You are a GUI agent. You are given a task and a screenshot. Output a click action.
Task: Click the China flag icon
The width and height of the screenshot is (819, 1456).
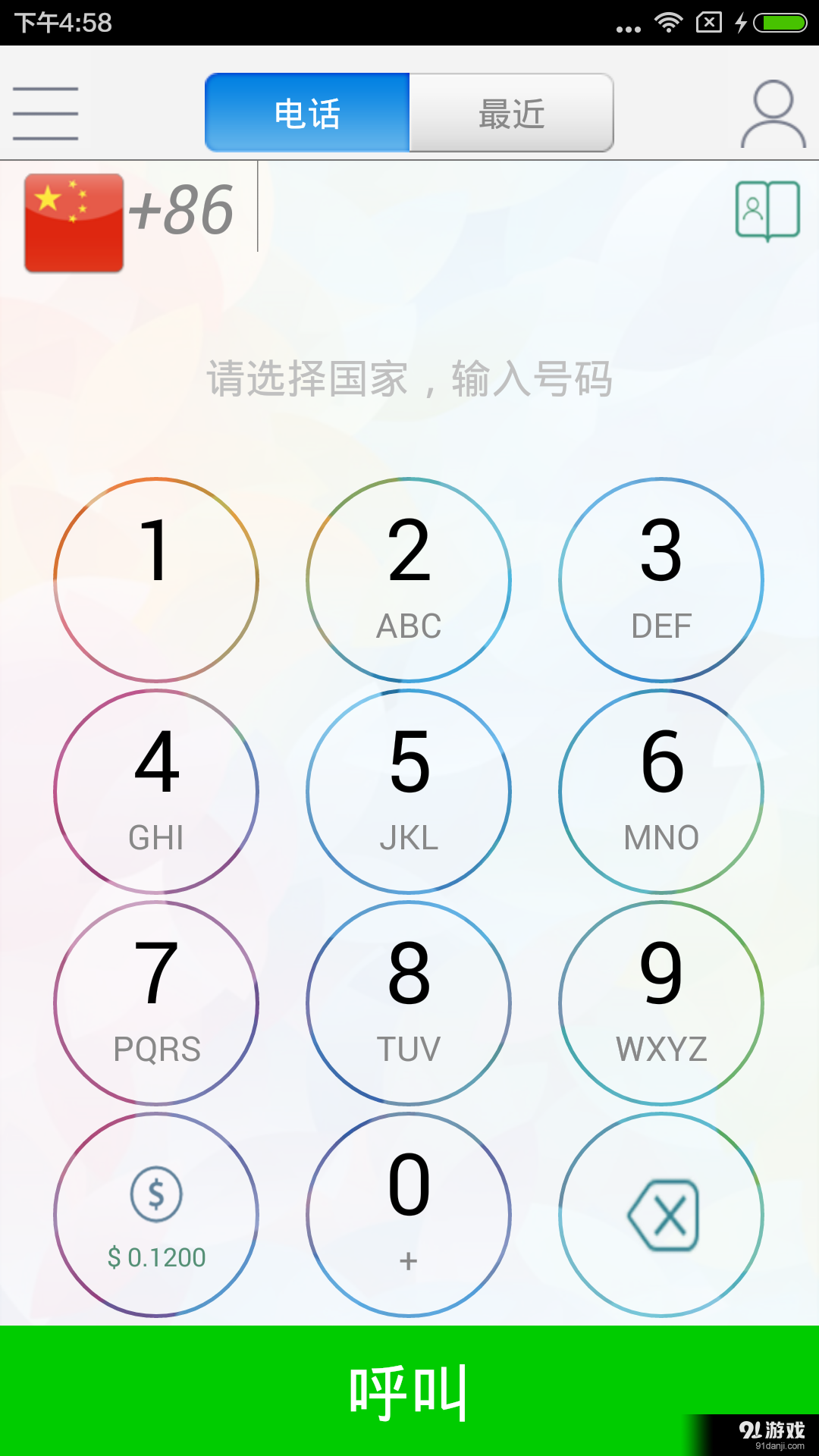(x=74, y=220)
